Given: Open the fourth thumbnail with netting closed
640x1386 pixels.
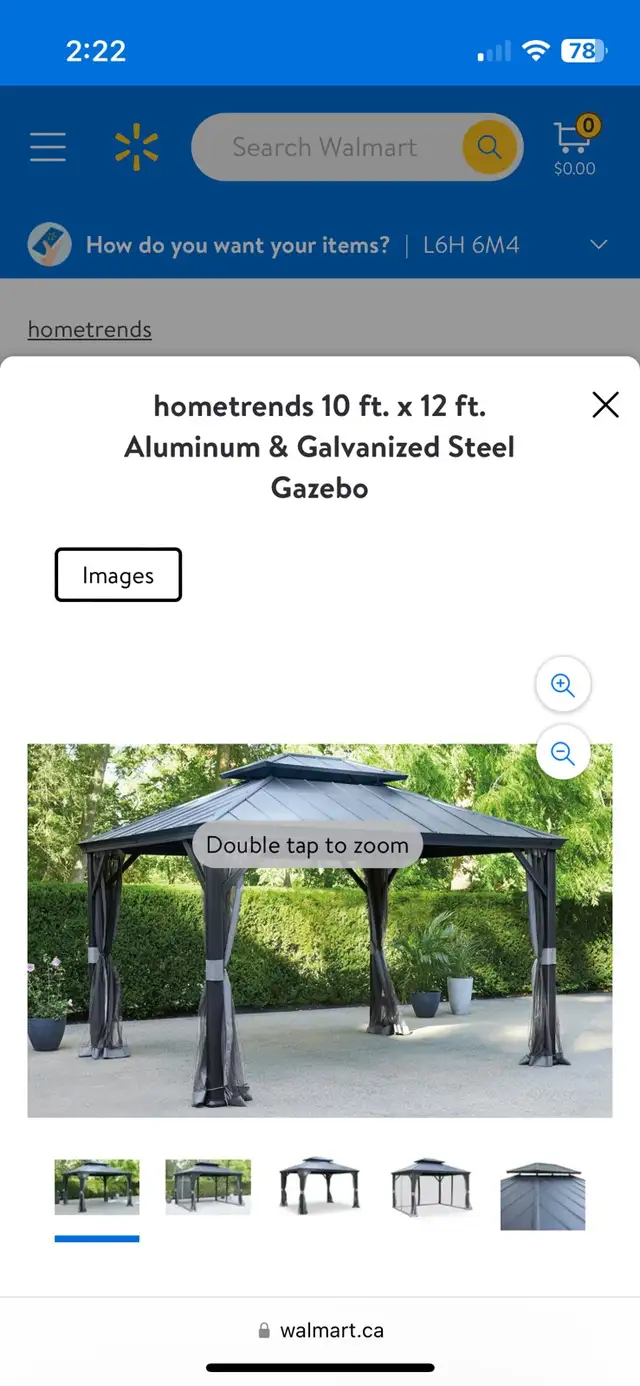Looking at the screenshot, I should point(431,1186).
